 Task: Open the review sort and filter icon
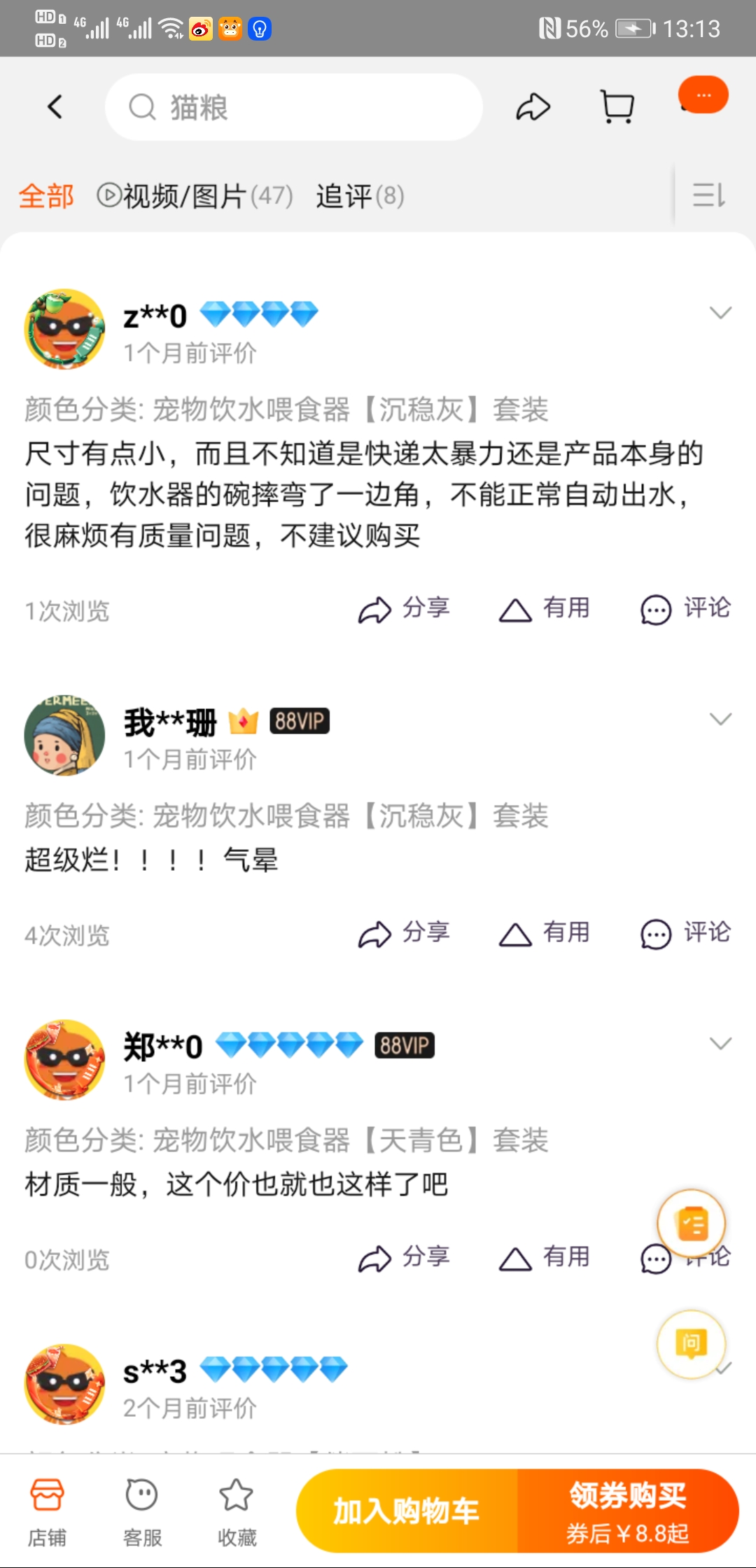pyautogui.click(x=708, y=195)
